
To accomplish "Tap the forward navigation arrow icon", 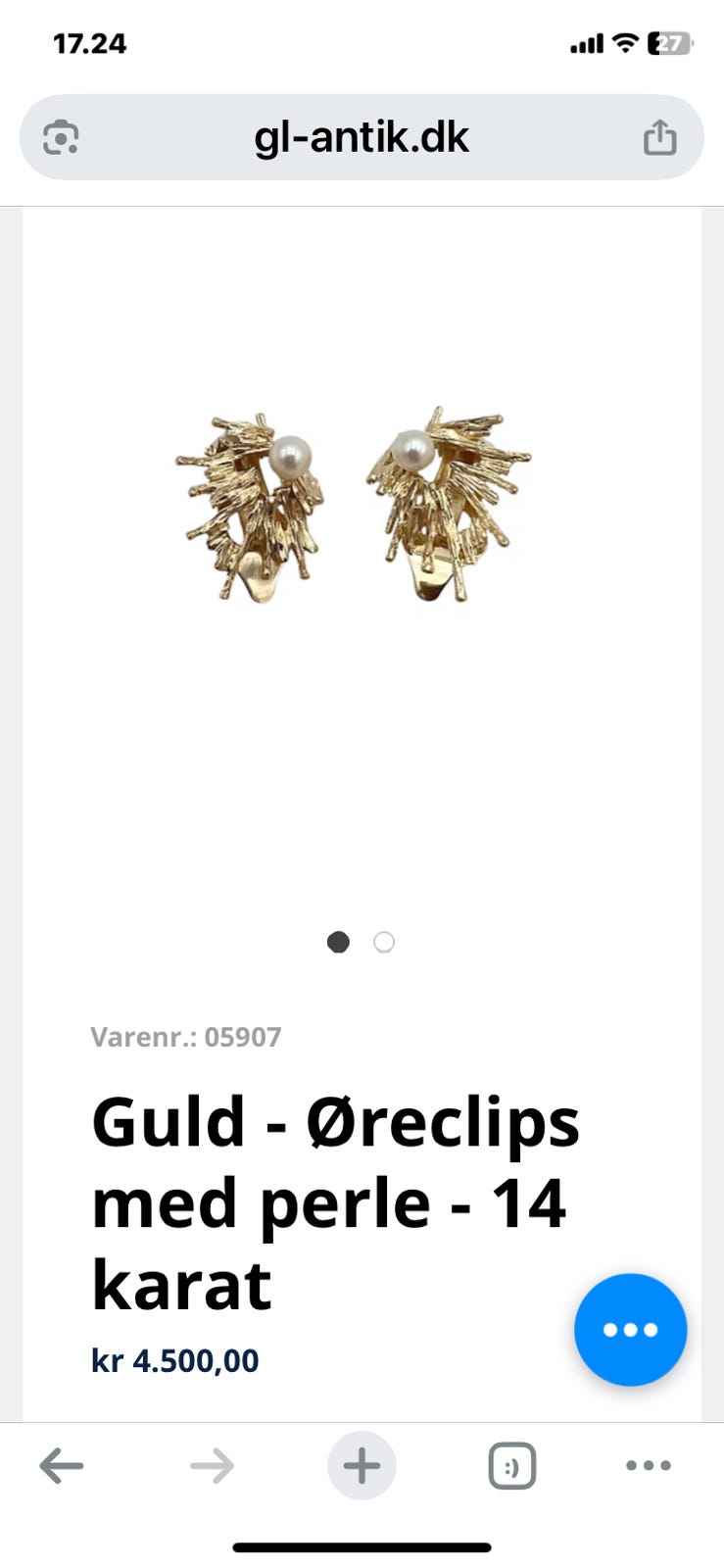I will coord(212,1465).
